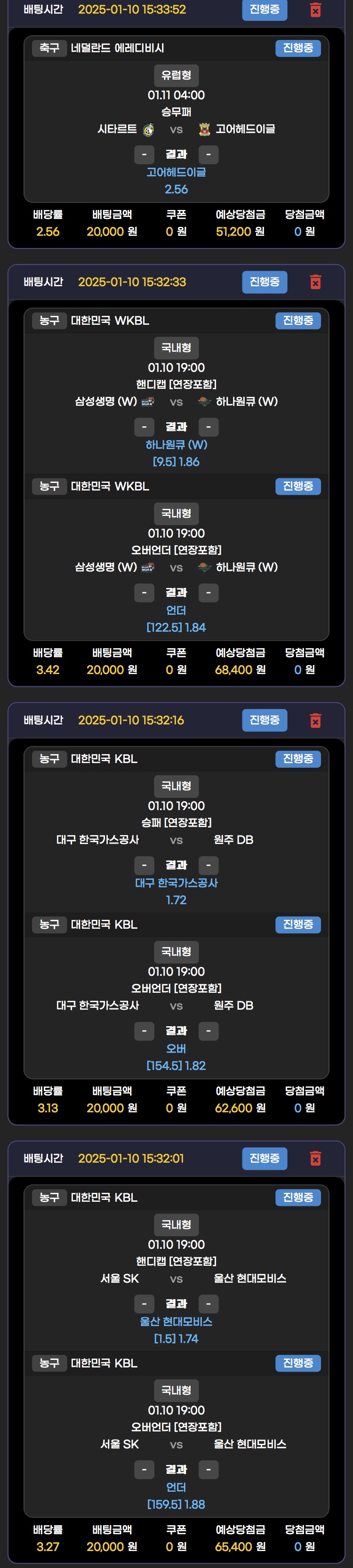
Task: Remove the bet placed at 15:32:16
Action: (315, 720)
